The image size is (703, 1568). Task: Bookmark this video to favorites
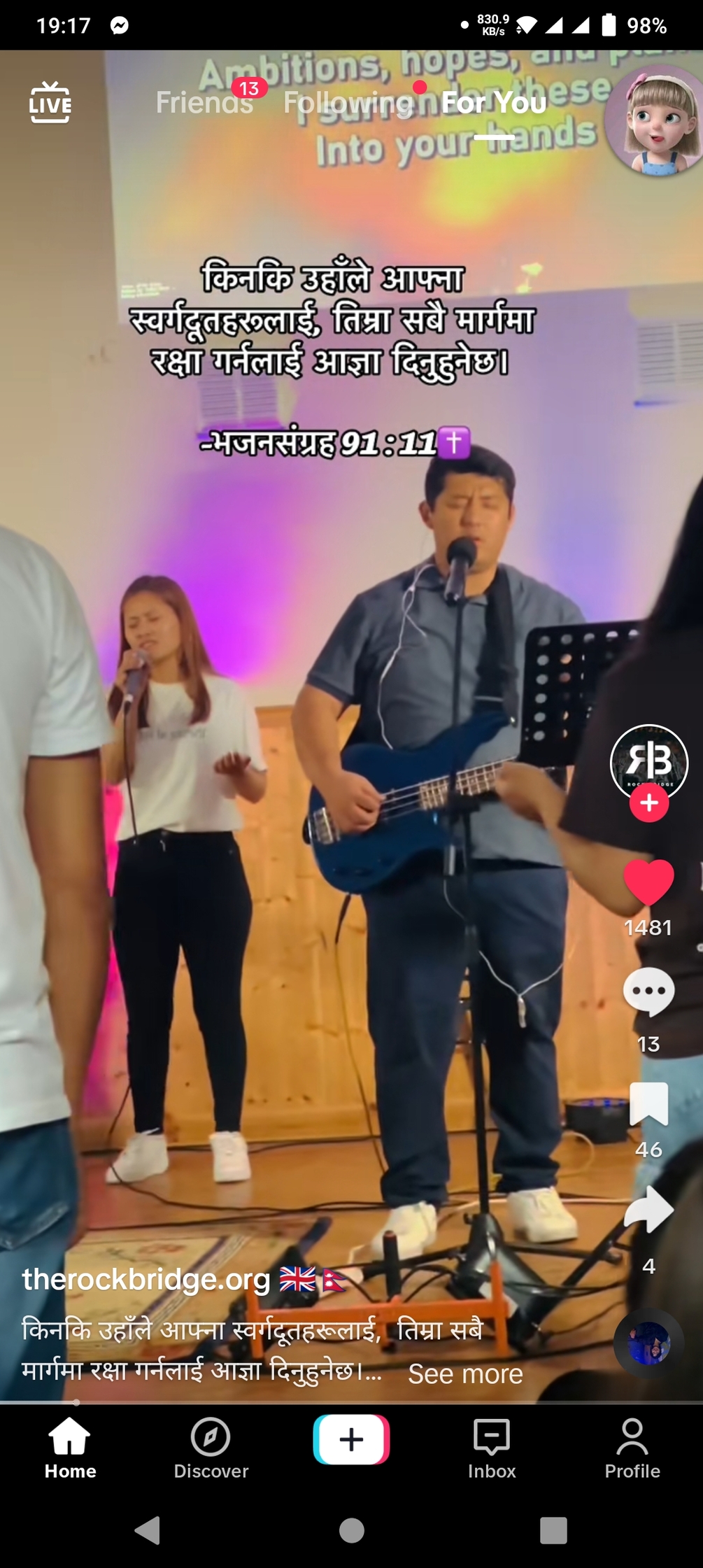(648, 1105)
